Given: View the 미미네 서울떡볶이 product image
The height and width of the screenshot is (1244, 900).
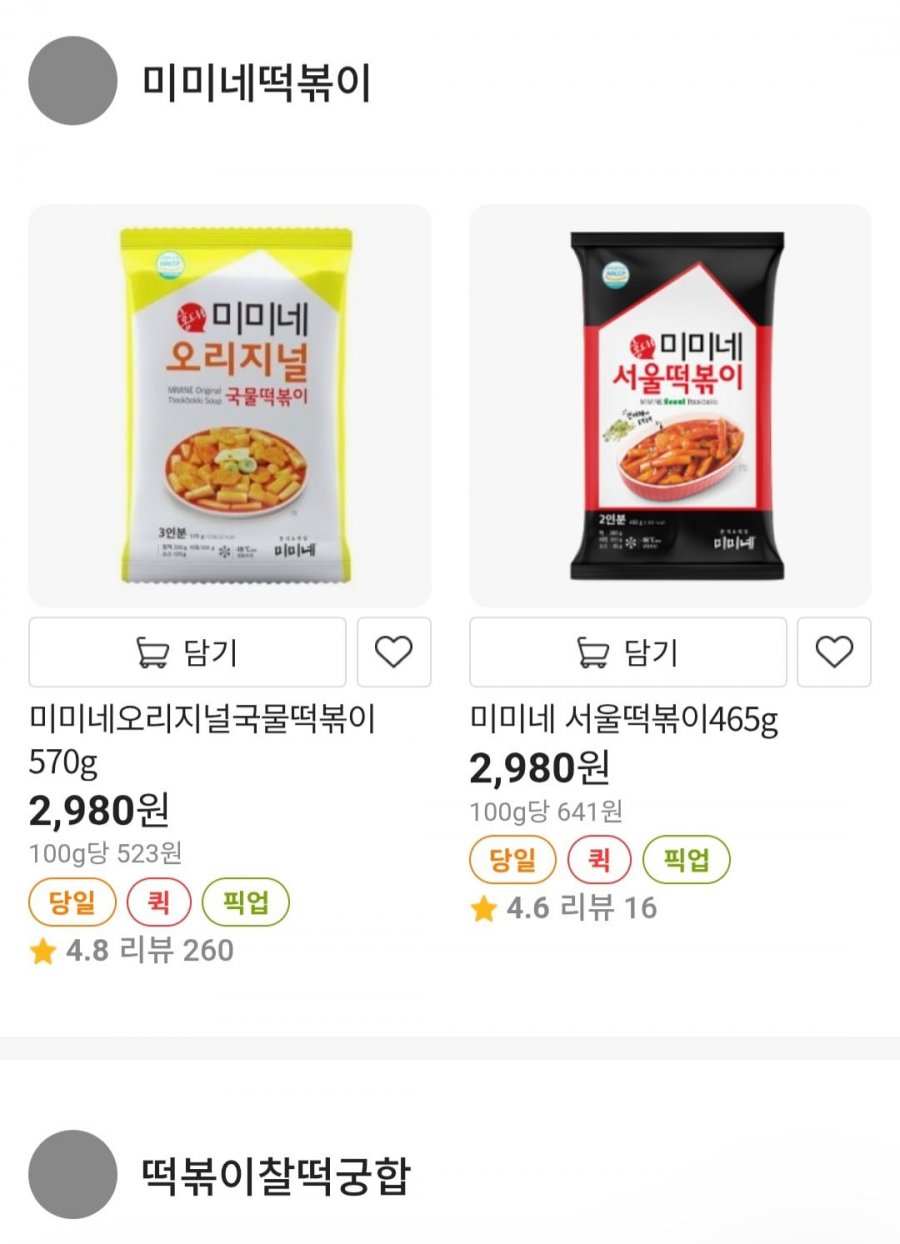Looking at the screenshot, I should (670, 405).
